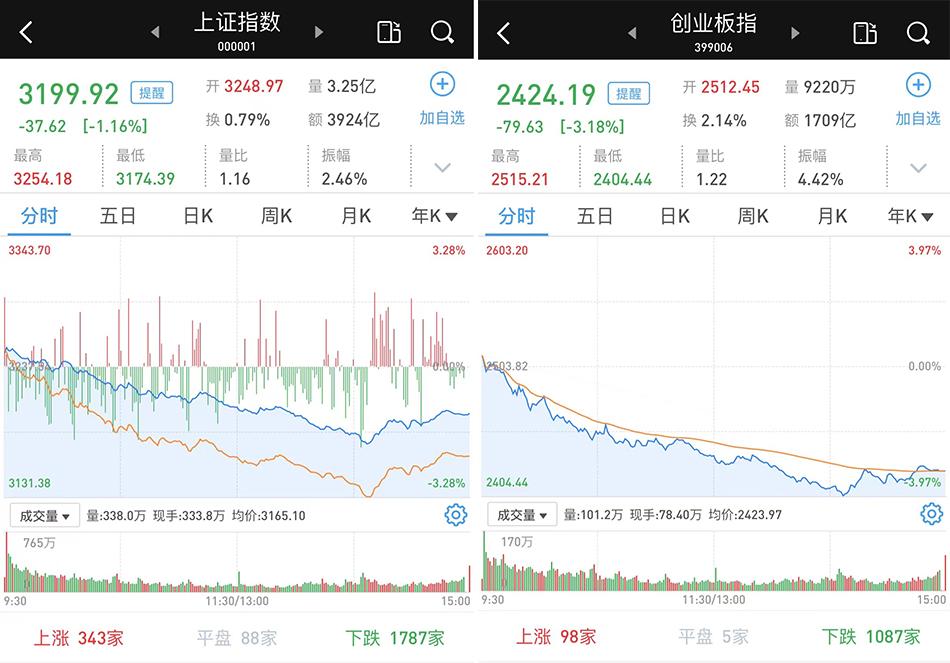Viewport: 950px width, 663px height.
Task: Return from the 创业板指 page
Action: pyautogui.click(x=503, y=32)
